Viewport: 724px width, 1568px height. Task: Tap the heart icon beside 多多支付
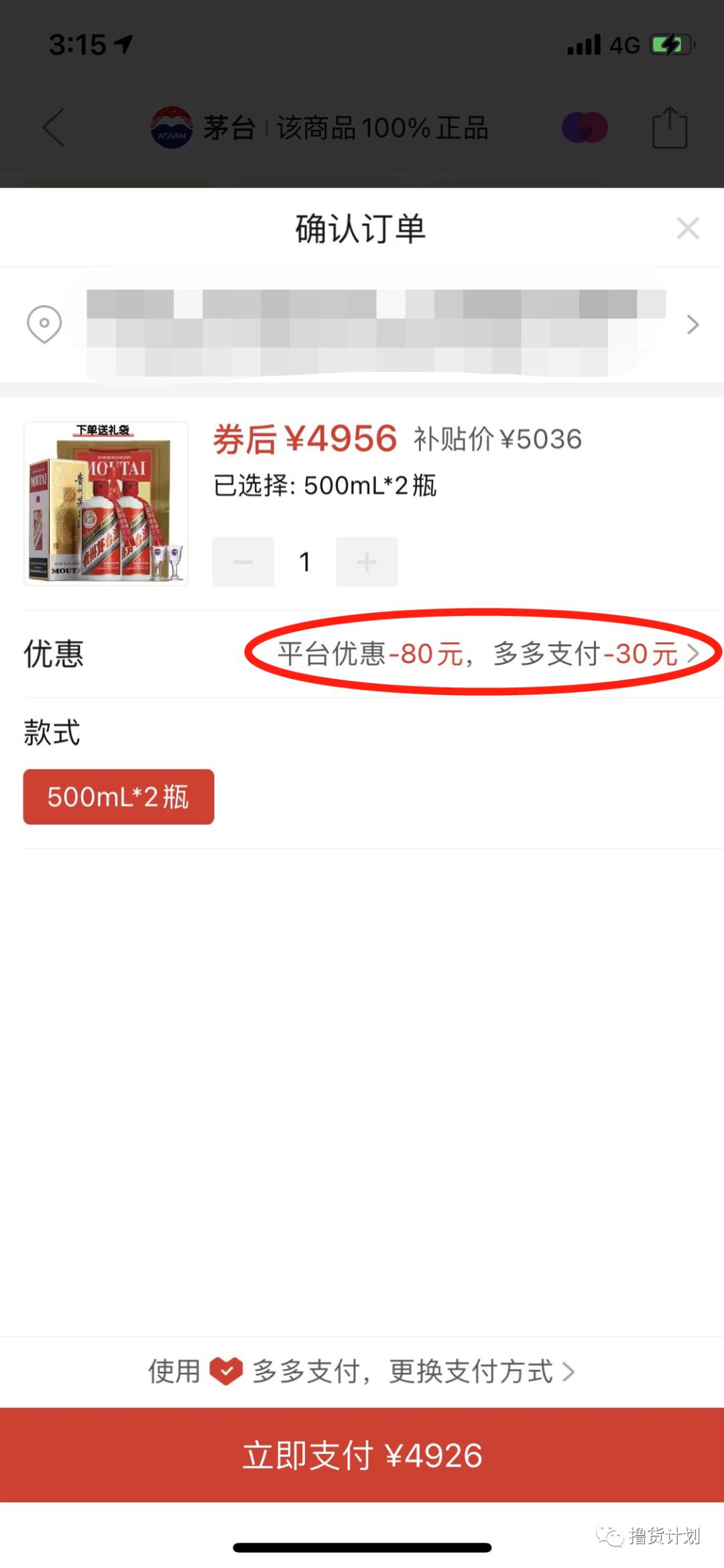[x=226, y=1372]
